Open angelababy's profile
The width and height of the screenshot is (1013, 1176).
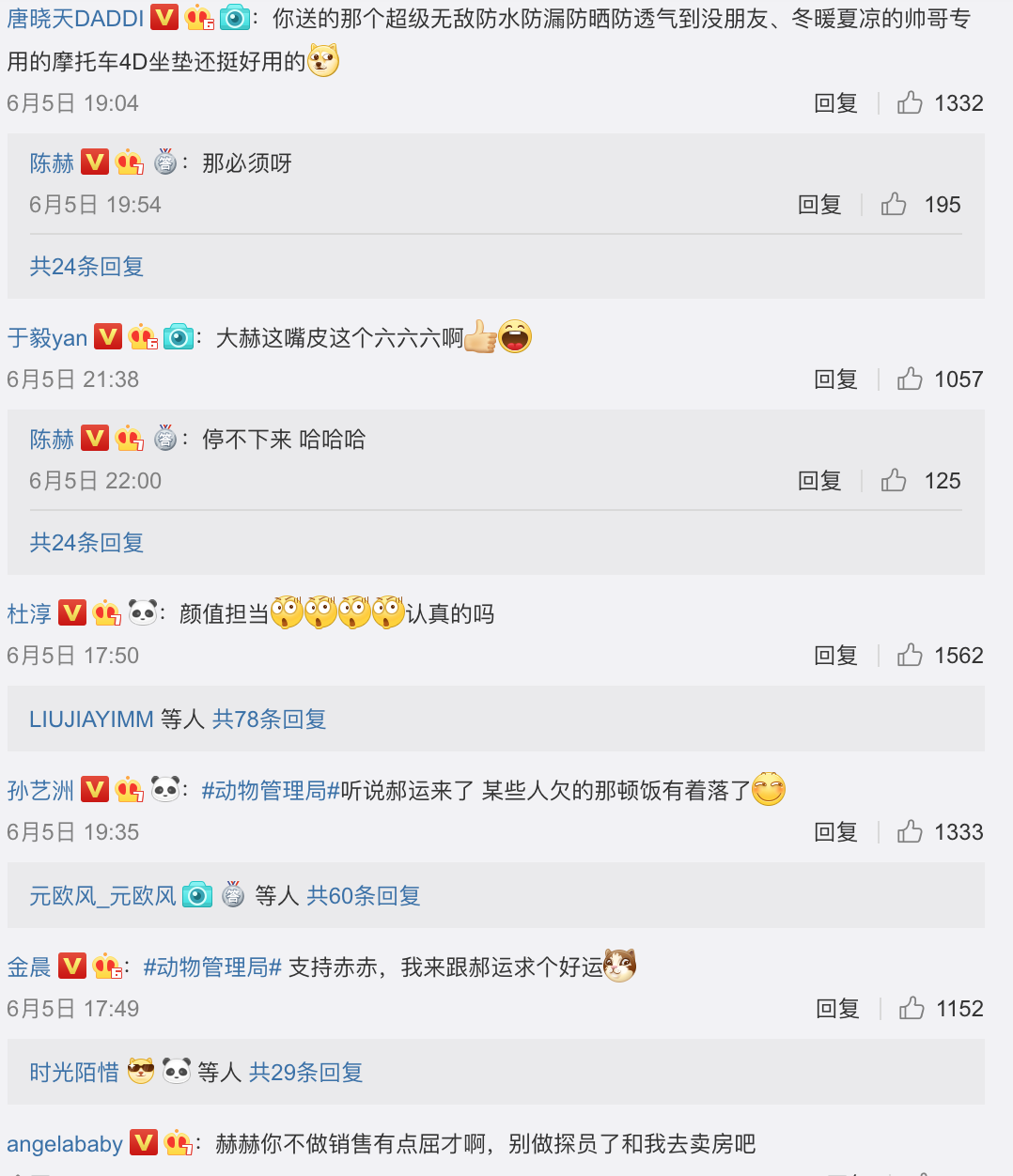tap(65, 1144)
